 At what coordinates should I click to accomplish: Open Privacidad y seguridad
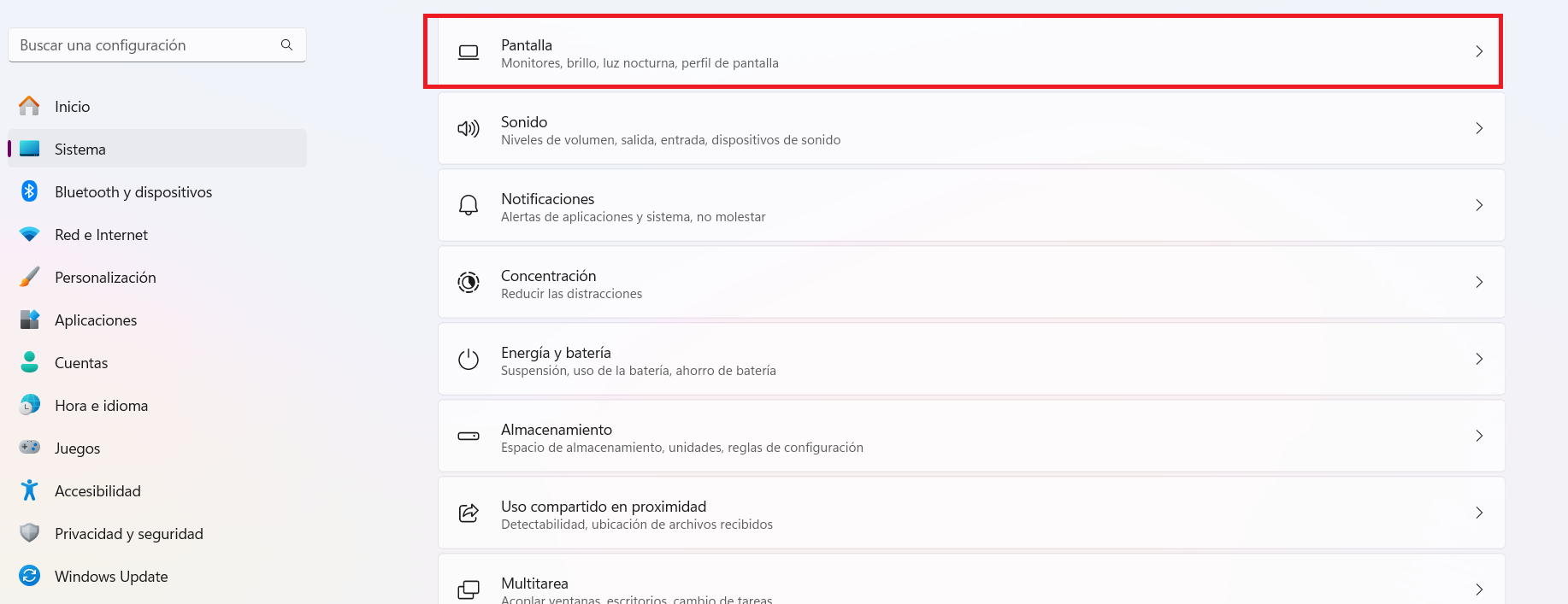128,534
